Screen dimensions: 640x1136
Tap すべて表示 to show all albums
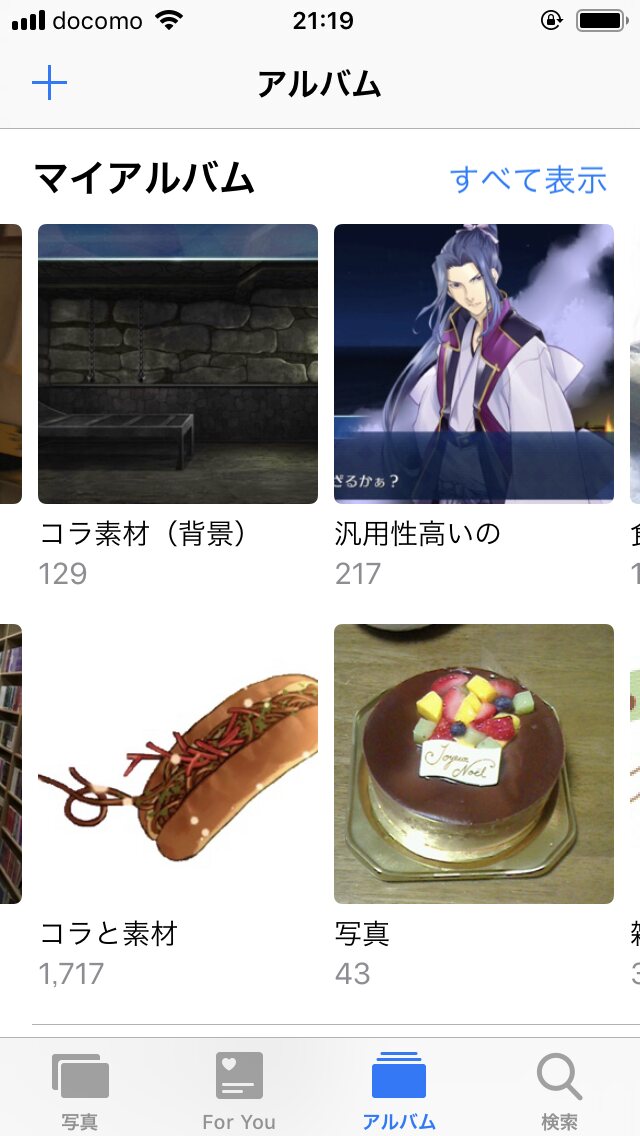pyautogui.click(x=528, y=180)
